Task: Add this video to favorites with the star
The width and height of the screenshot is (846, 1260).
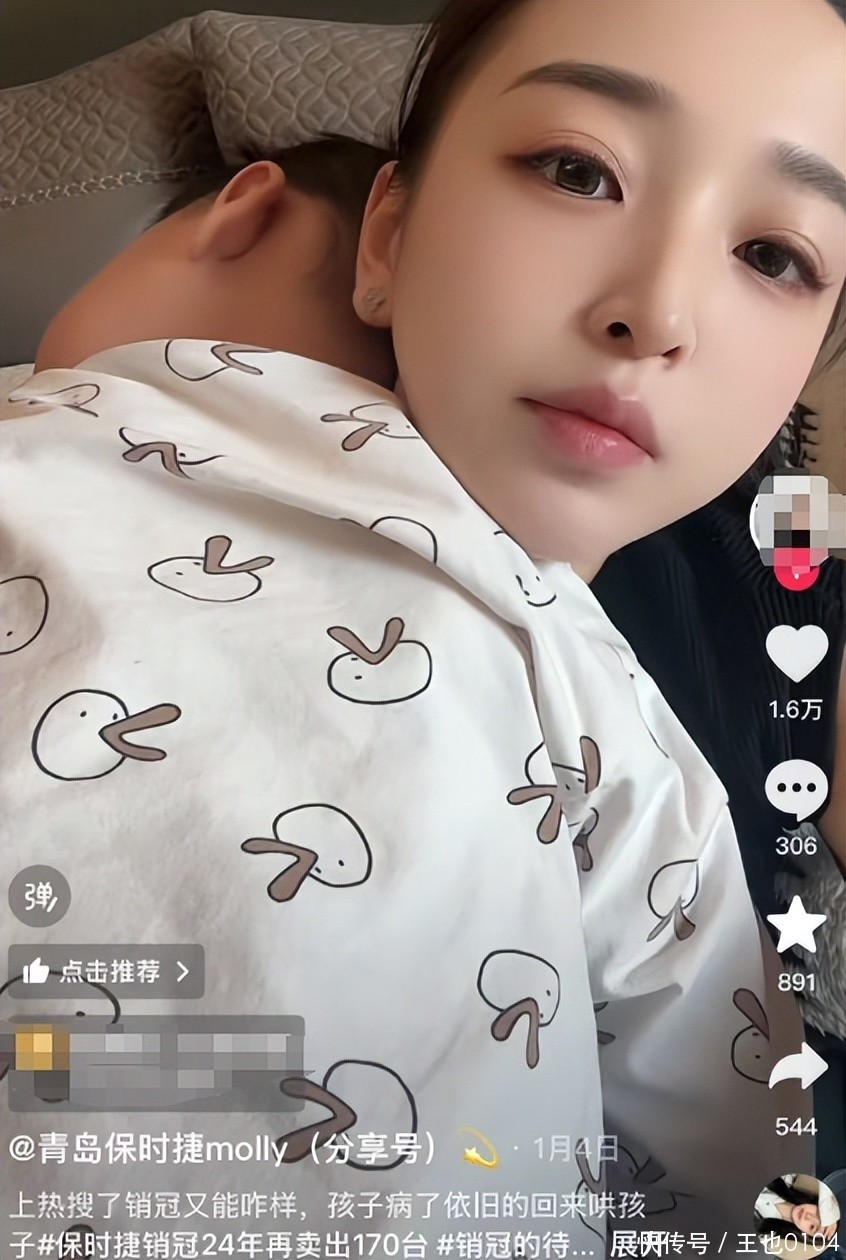Action: pos(797,925)
